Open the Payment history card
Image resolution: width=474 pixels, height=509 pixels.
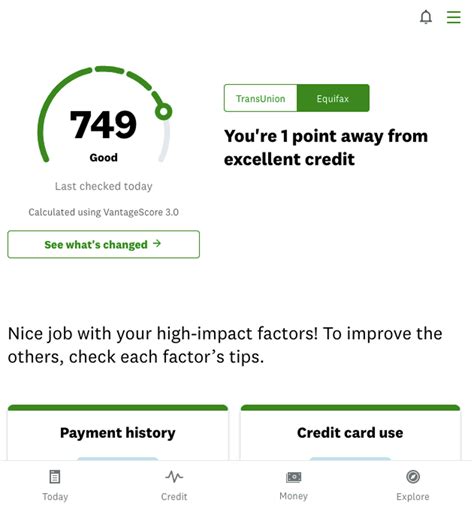tap(118, 434)
